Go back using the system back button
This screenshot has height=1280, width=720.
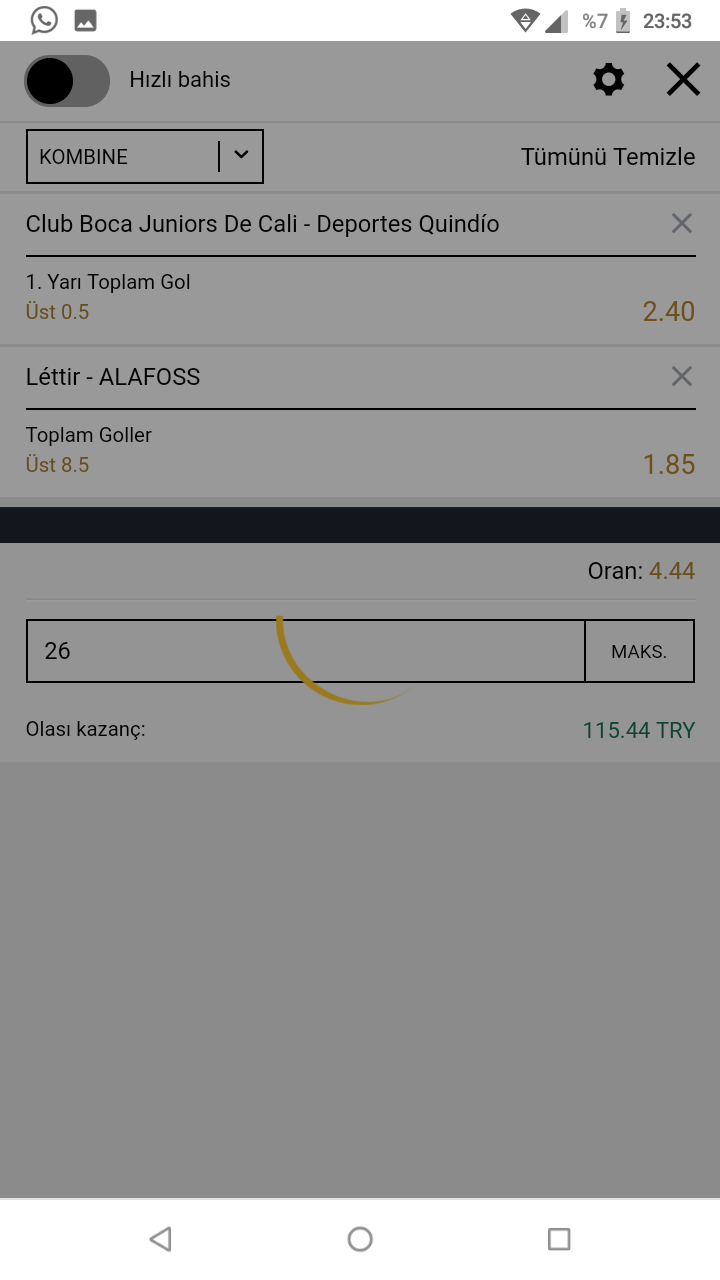[160, 1239]
